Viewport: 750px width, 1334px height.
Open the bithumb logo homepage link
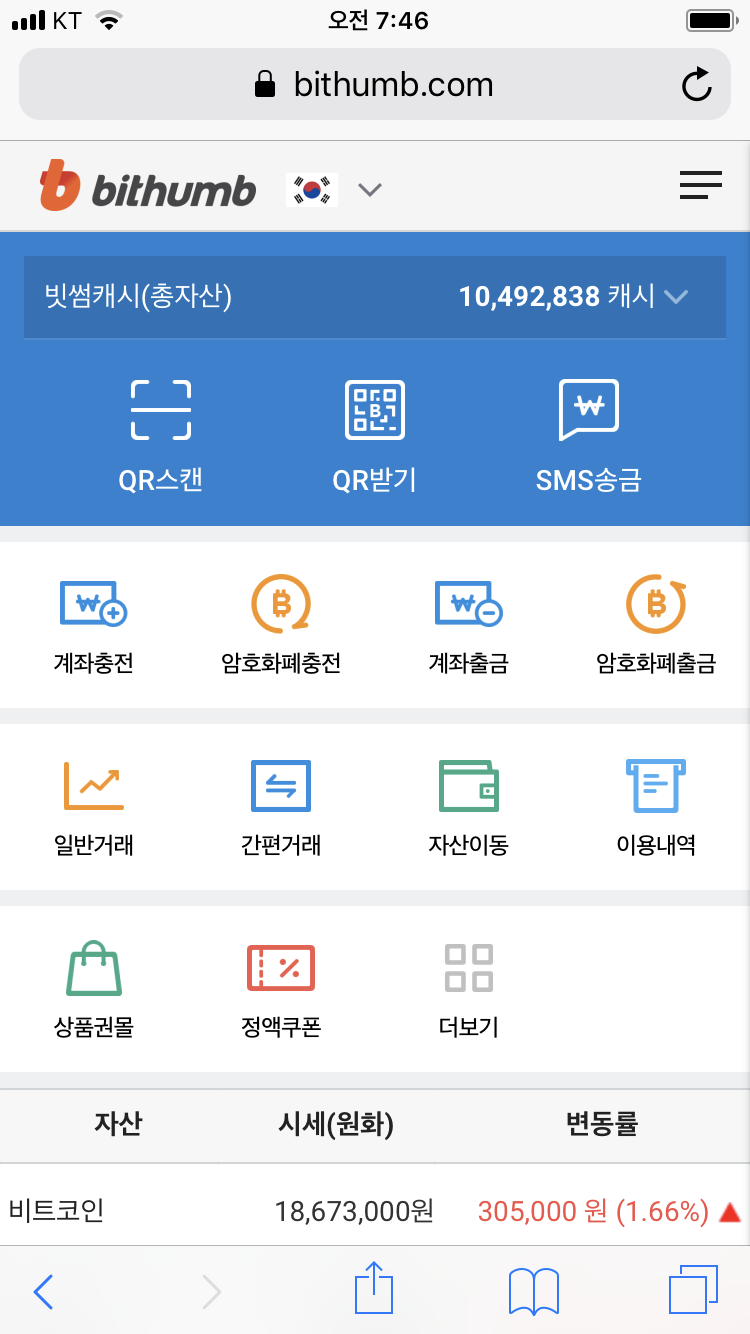point(147,186)
